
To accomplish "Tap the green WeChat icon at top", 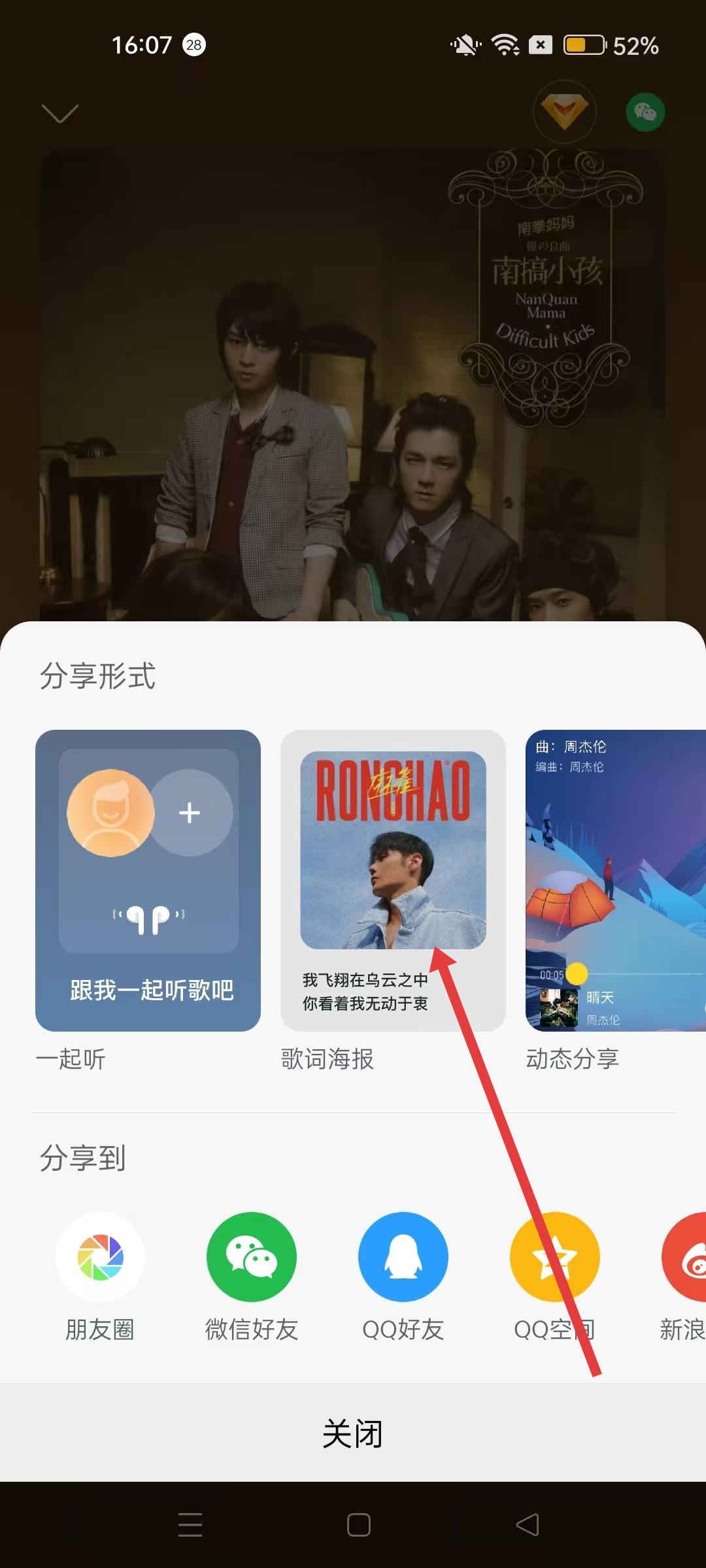I will (x=645, y=112).
